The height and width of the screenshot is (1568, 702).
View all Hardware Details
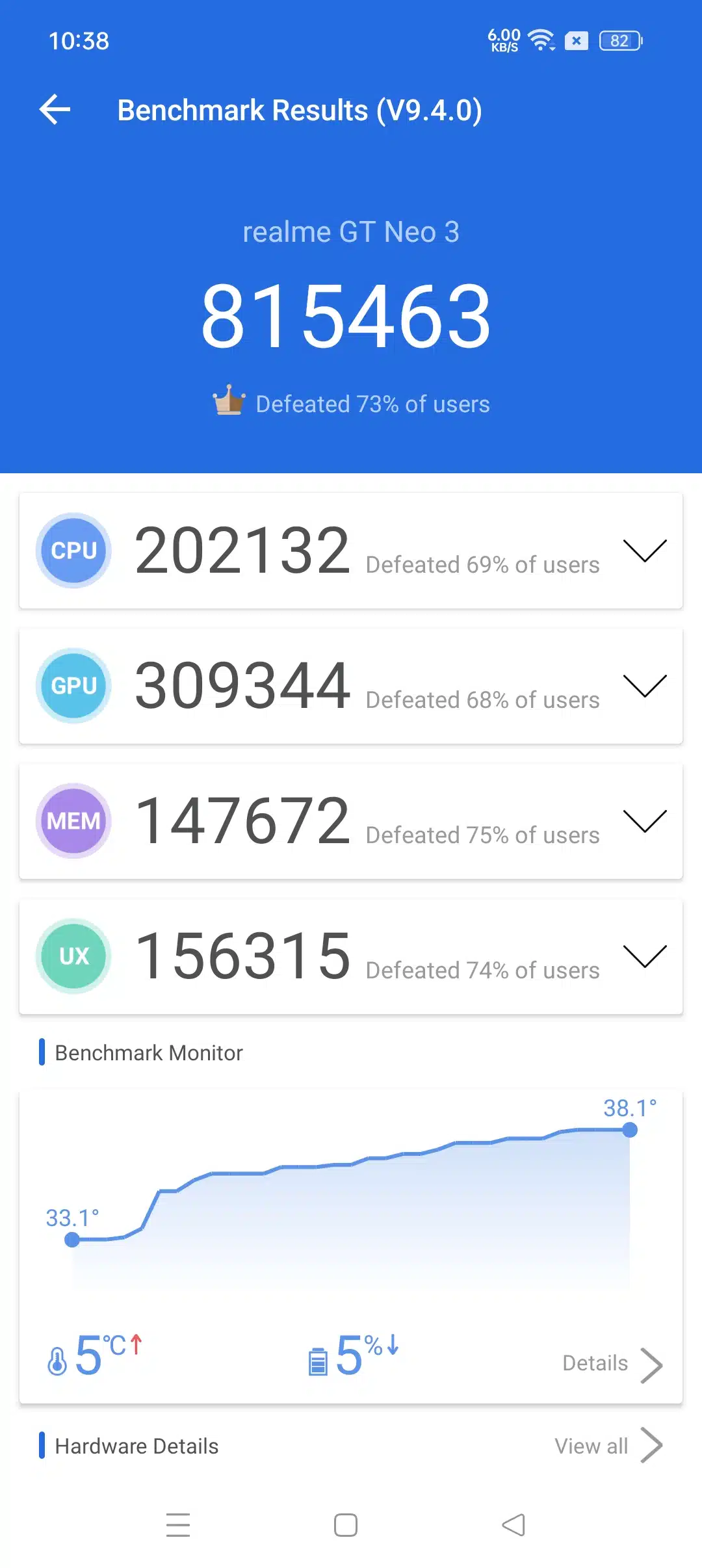[608, 1446]
